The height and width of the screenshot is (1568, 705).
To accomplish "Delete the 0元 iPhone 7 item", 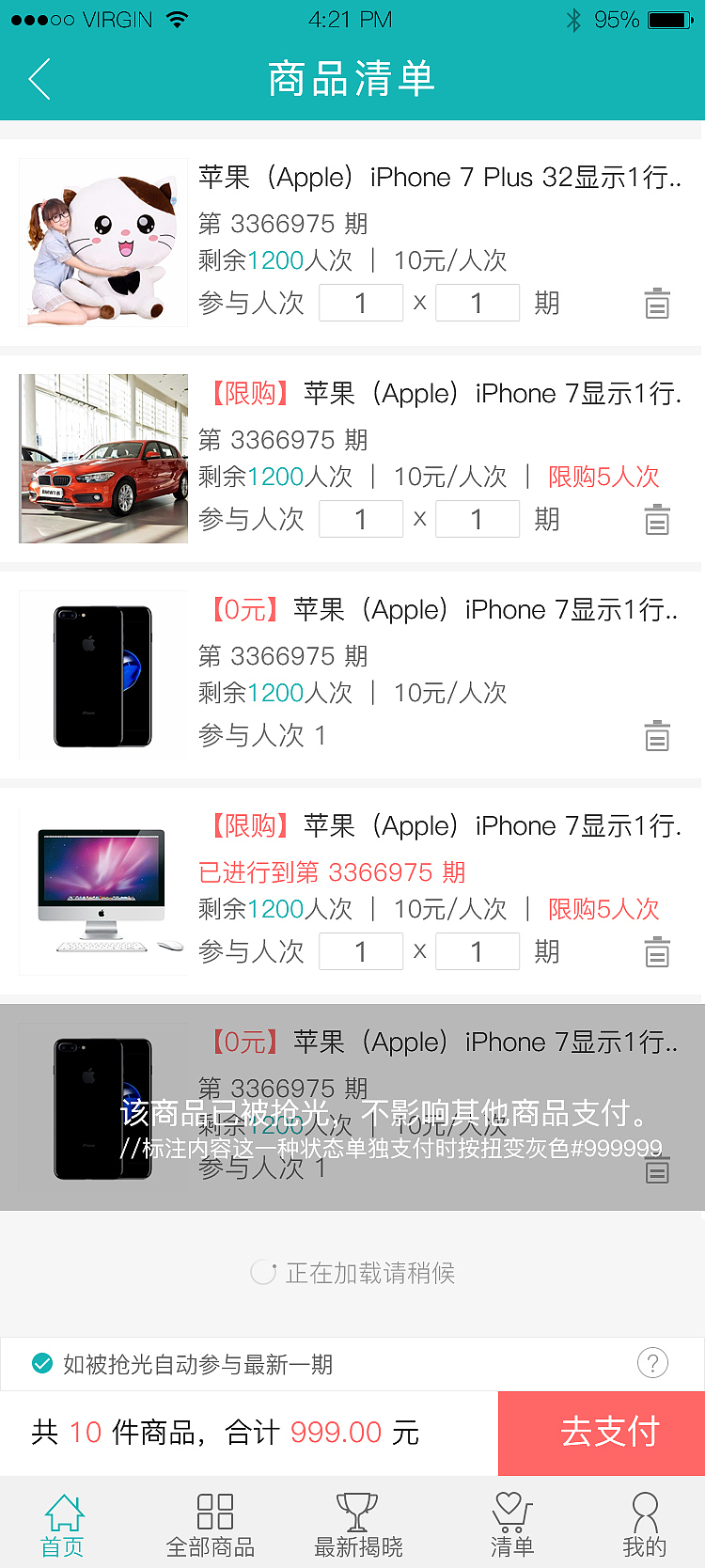I will 657,735.
